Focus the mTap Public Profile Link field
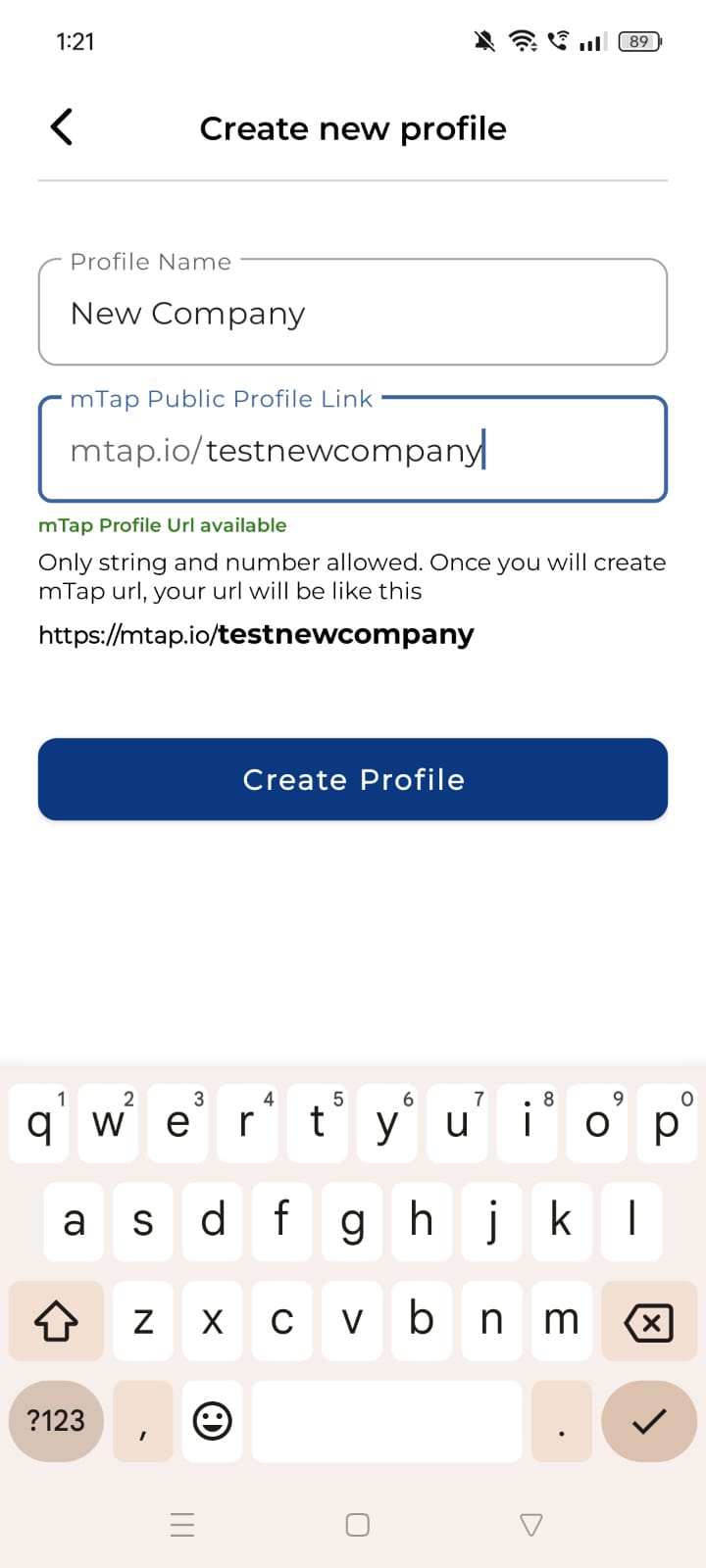Image resolution: width=706 pixels, height=1568 pixels. click(353, 451)
